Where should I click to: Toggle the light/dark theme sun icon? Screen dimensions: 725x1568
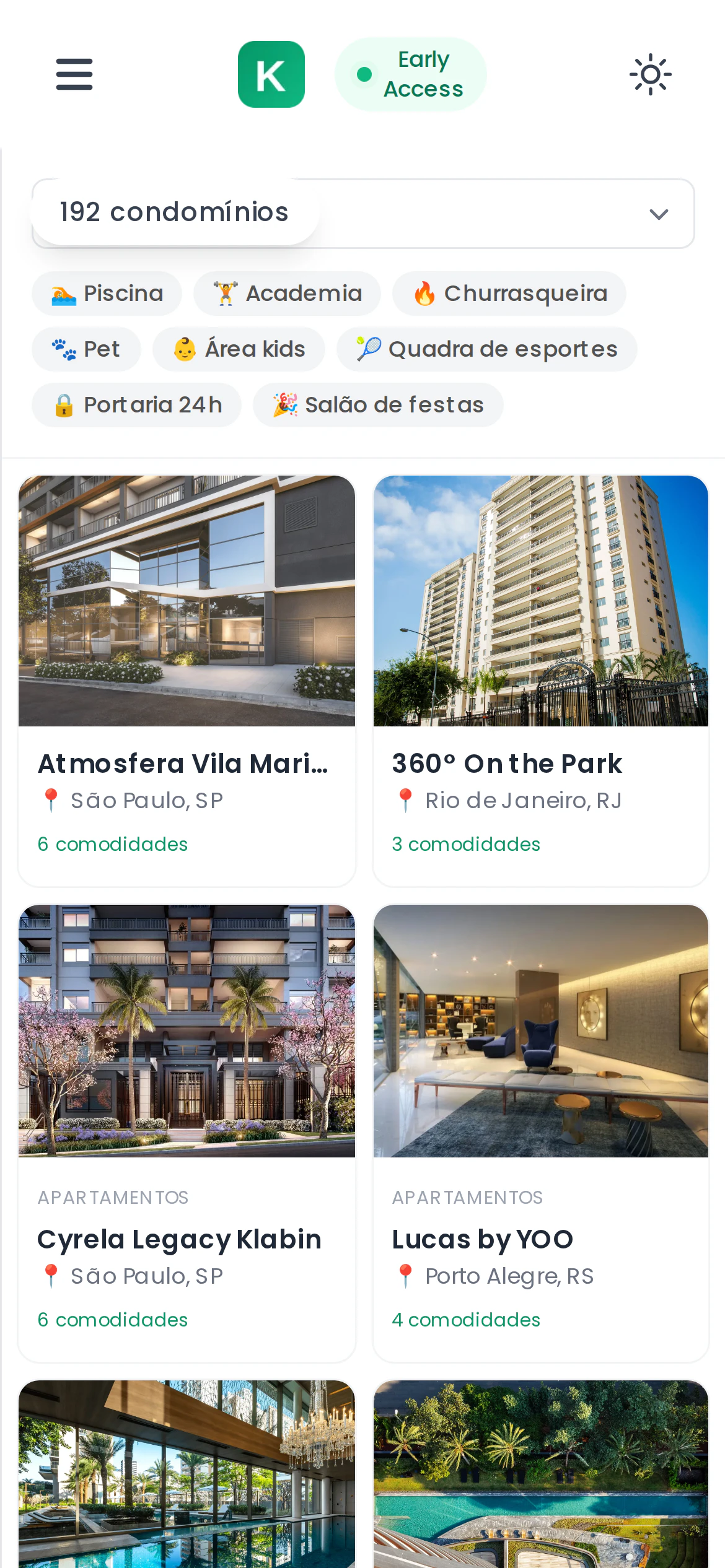pos(650,74)
